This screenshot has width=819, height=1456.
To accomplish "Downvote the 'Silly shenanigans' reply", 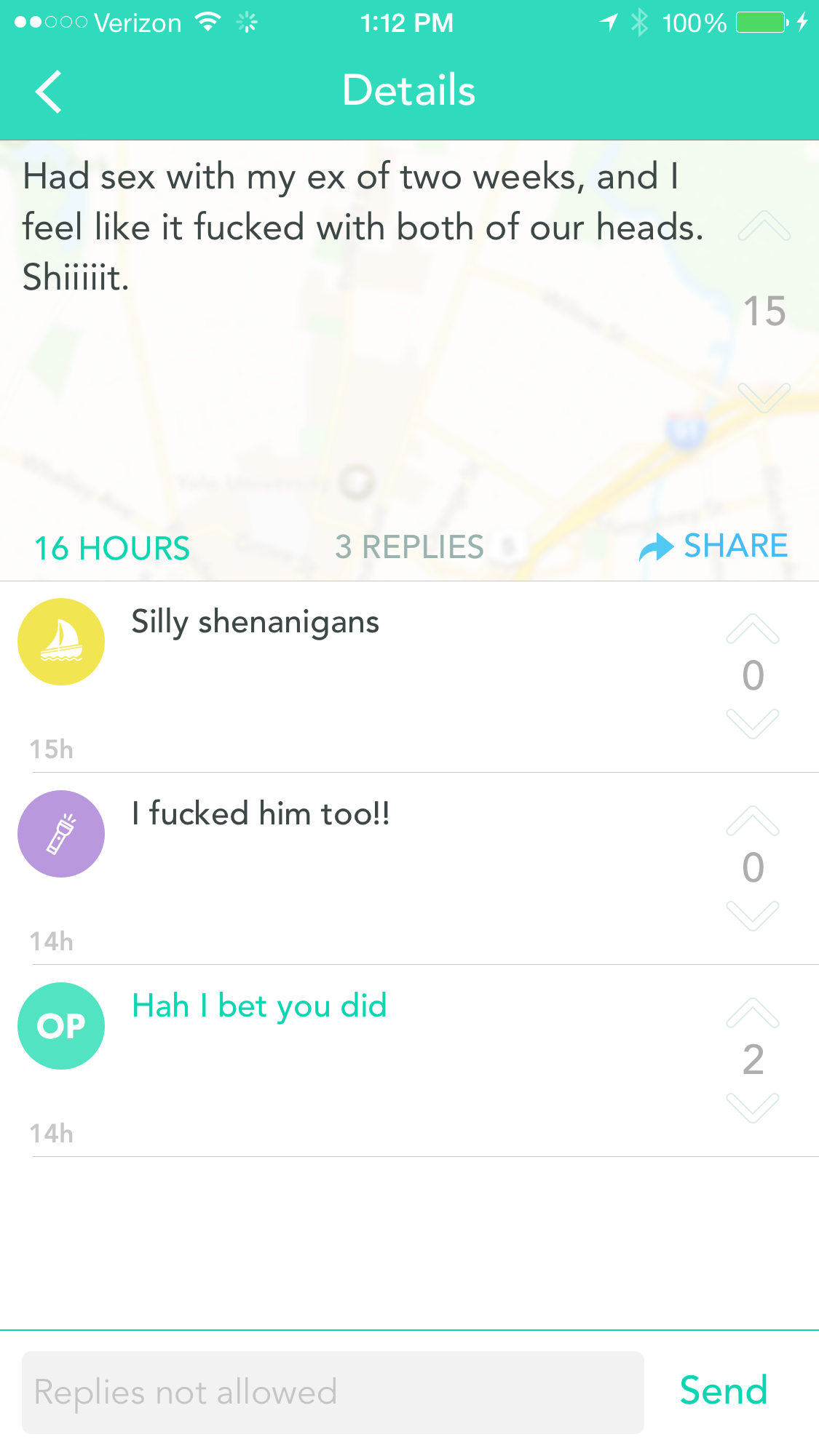I will pos(752,723).
